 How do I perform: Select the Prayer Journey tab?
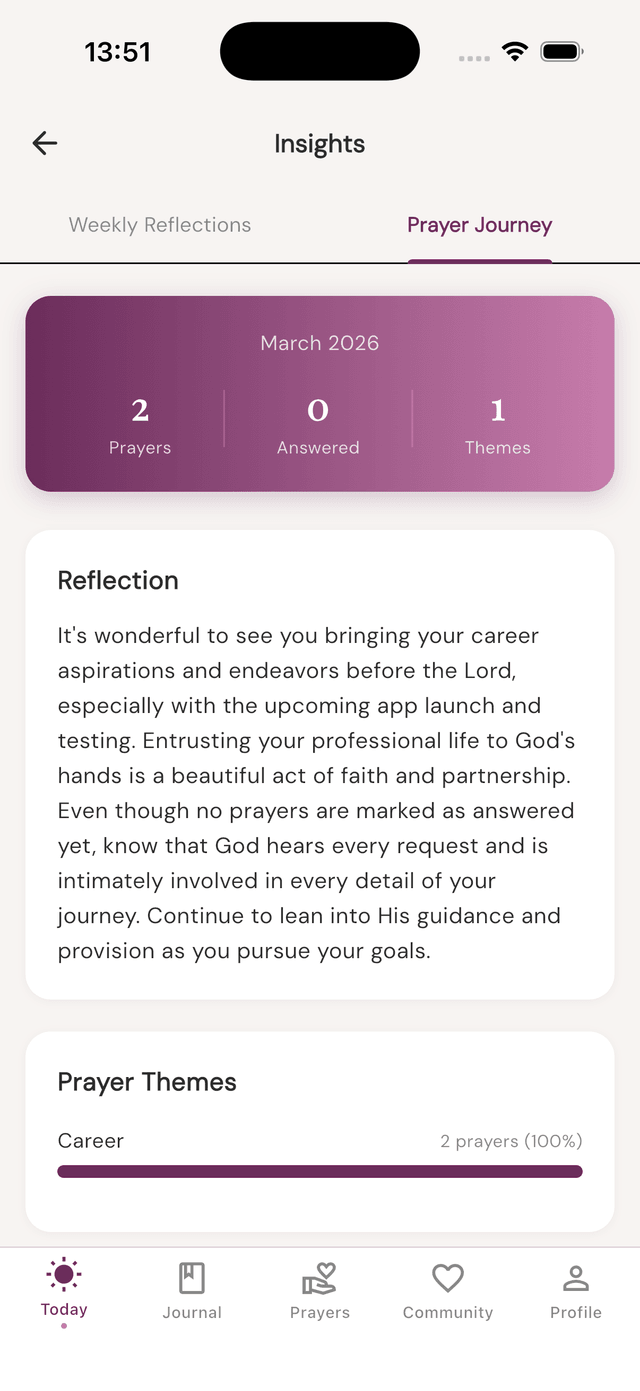pos(479,225)
